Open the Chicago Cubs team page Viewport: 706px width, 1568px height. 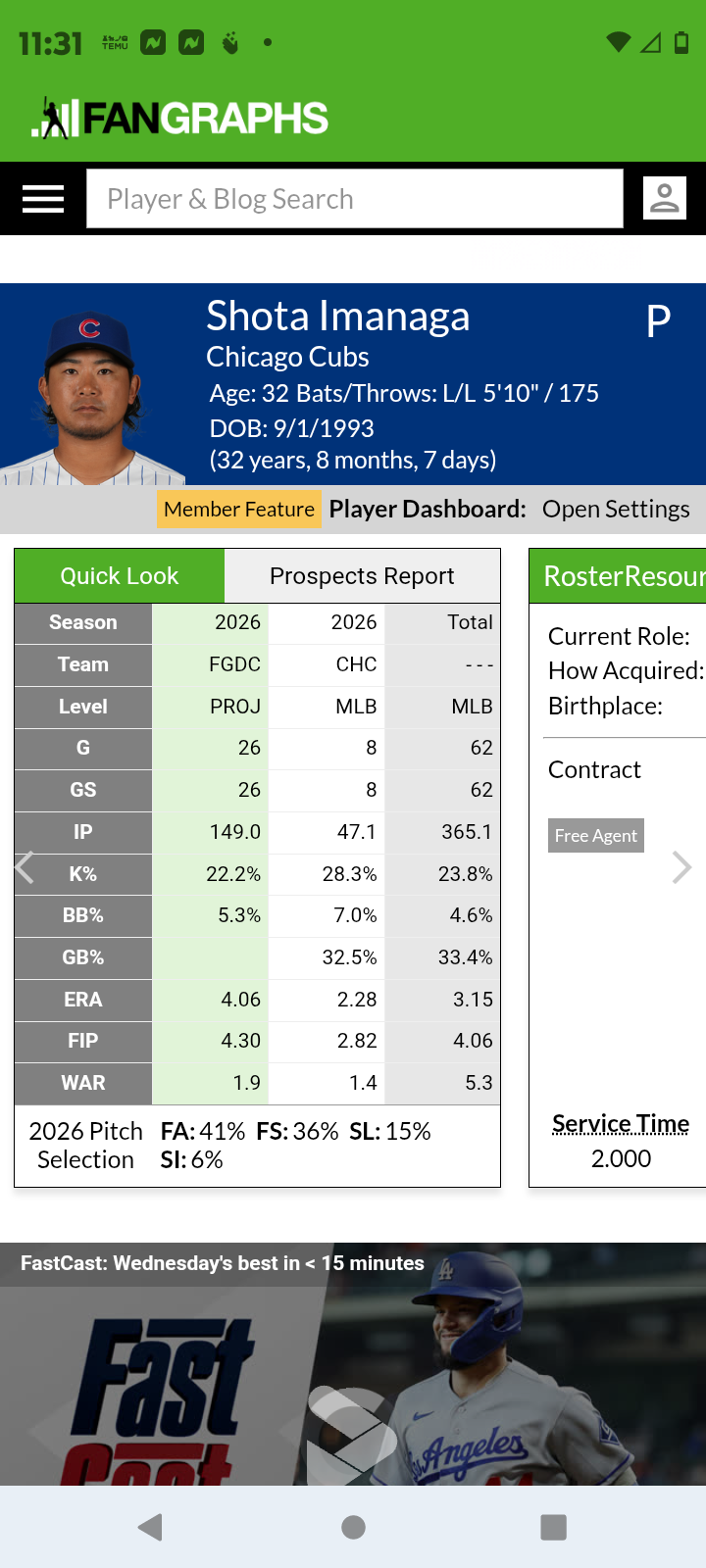tap(287, 357)
